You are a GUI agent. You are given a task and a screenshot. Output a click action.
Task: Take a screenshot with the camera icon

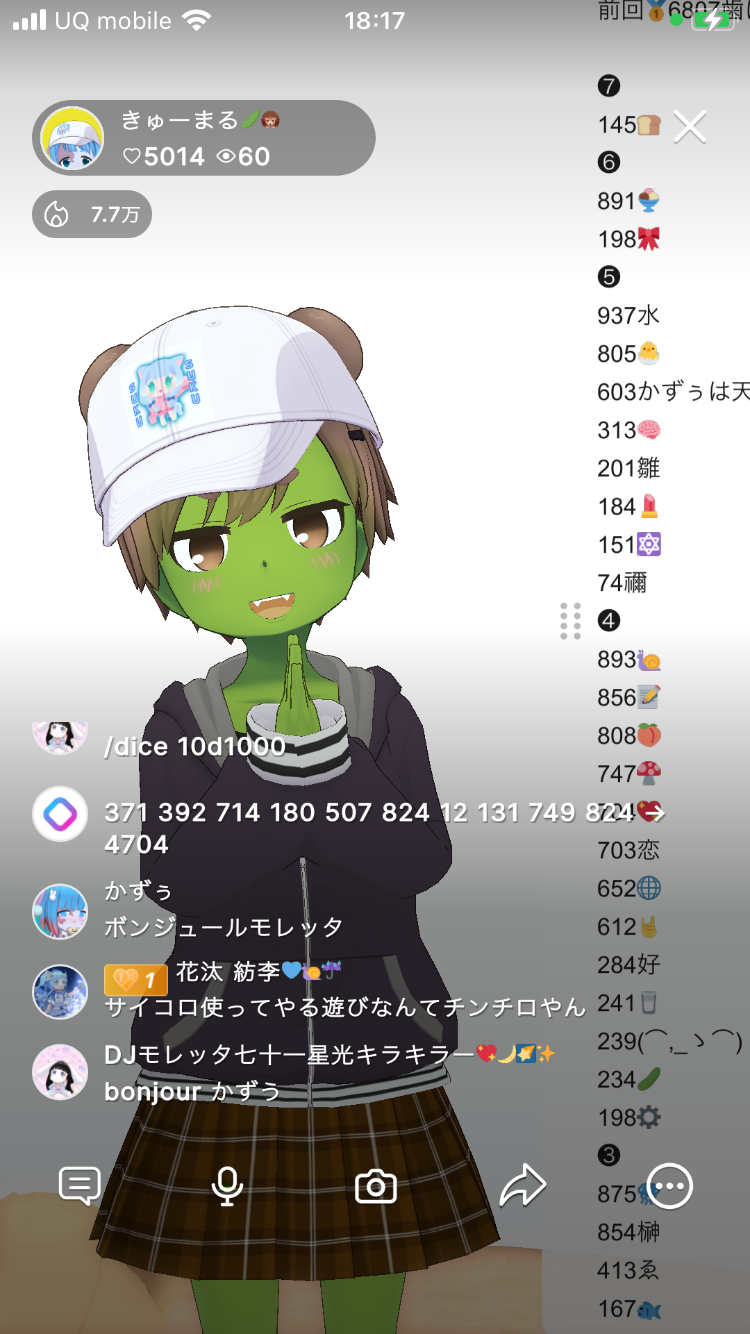click(376, 1187)
